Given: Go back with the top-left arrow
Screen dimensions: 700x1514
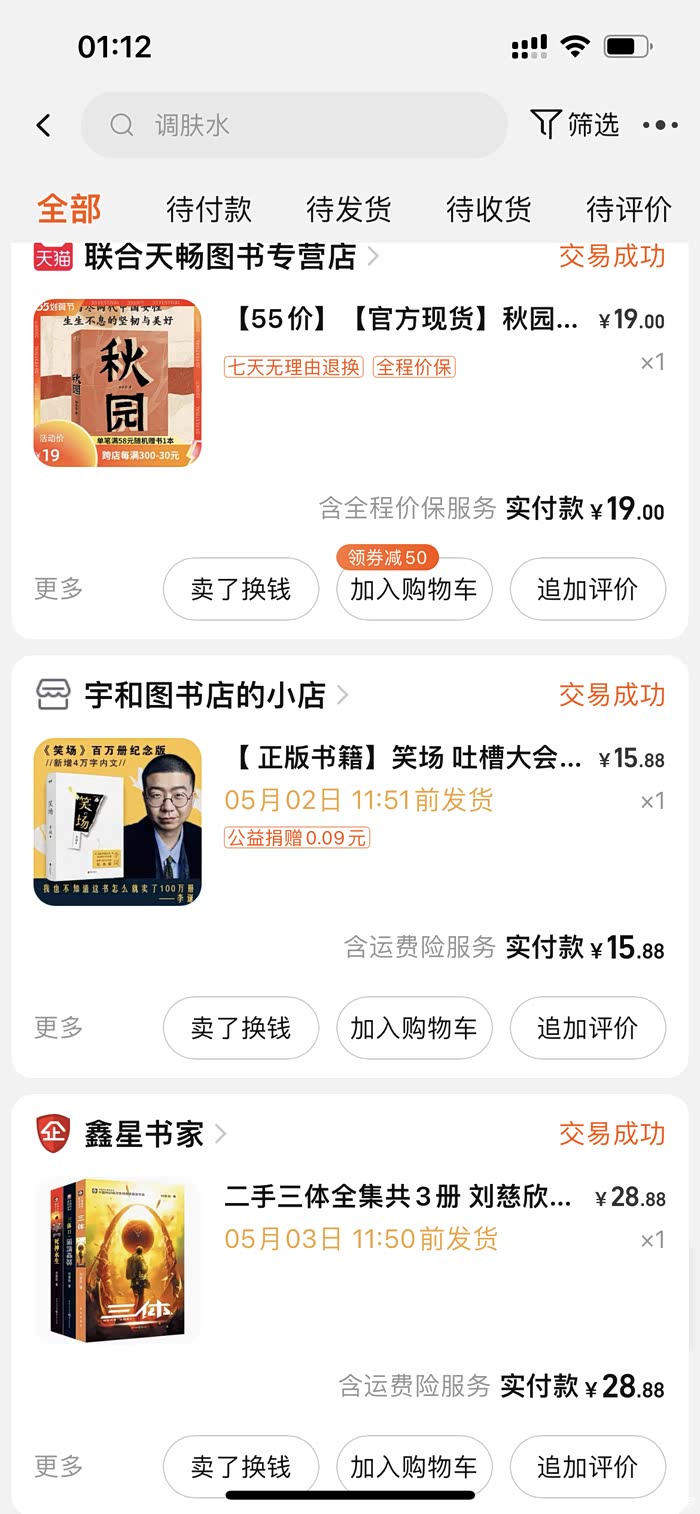Looking at the screenshot, I should (x=43, y=125).
